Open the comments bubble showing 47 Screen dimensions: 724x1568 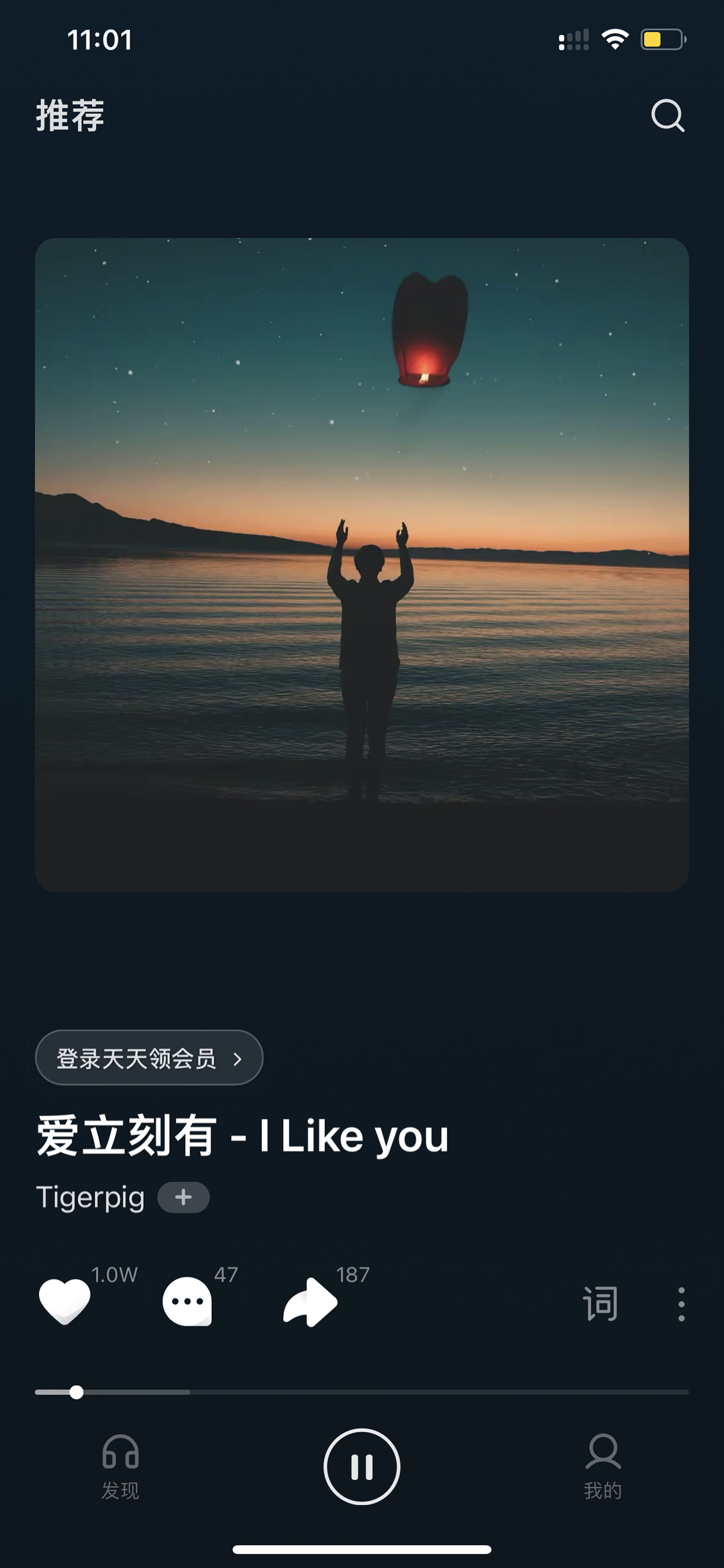pos(187,1302)
